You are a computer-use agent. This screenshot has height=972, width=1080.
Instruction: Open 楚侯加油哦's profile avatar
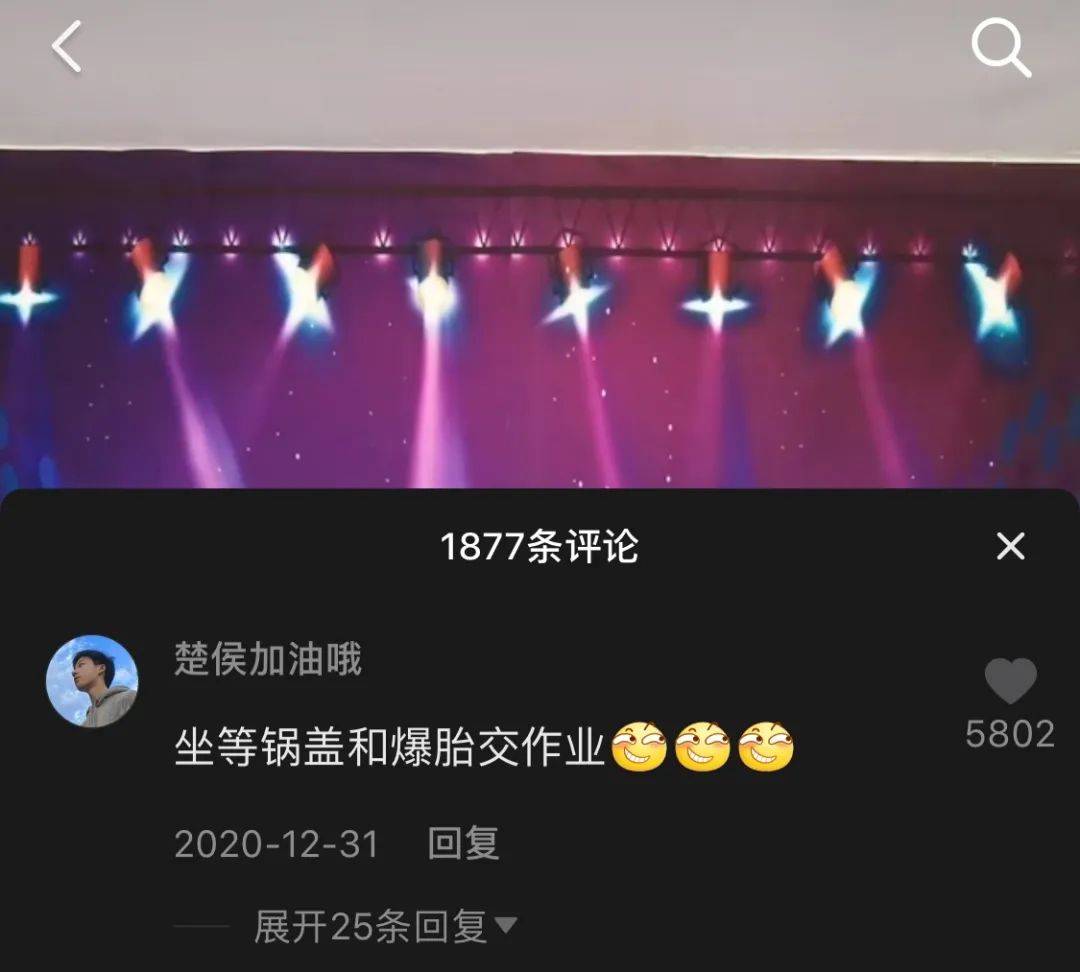(x=92, y=681)
